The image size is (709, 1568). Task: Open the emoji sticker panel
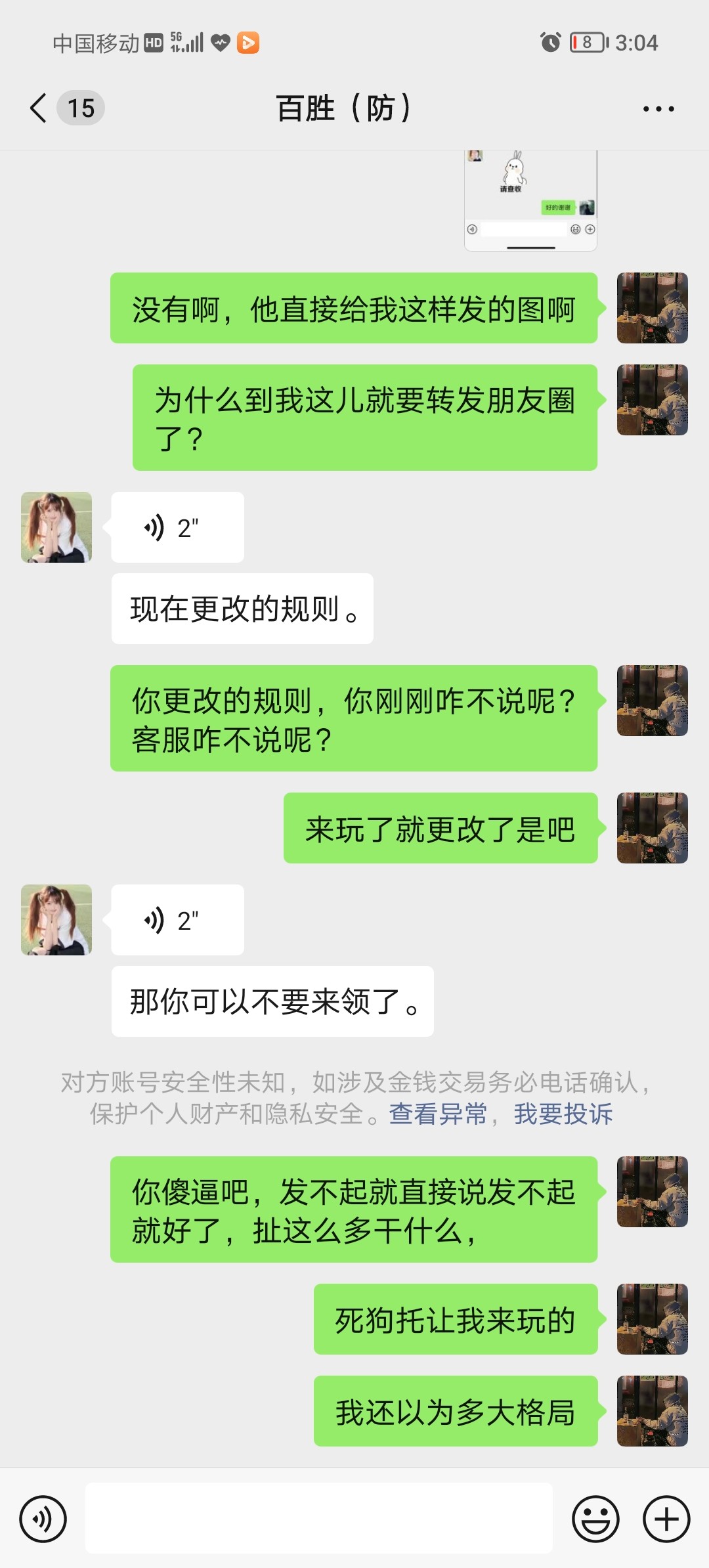click(x=595, y=1519)
